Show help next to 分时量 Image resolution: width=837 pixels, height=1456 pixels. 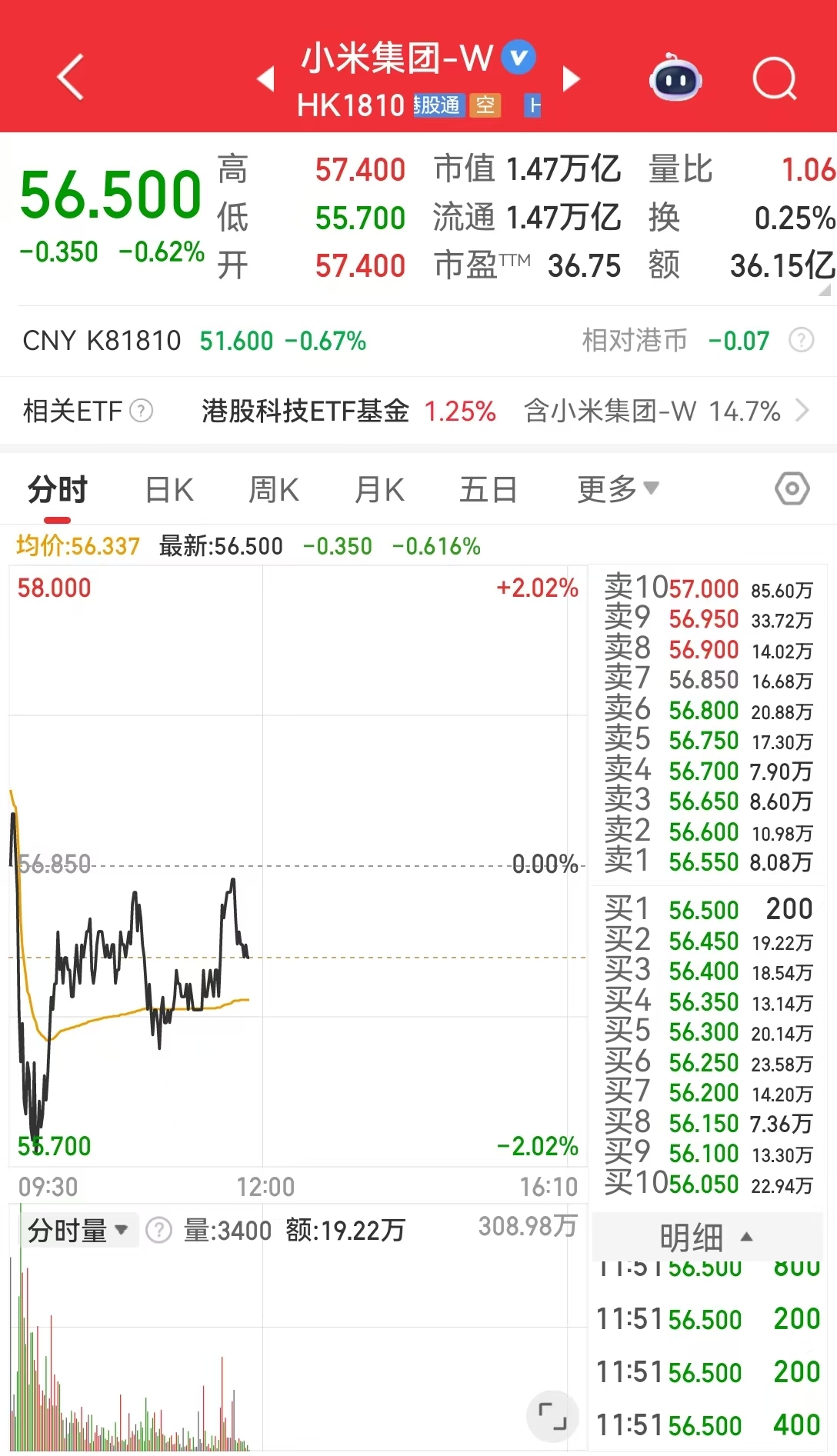(x=158, y=1231)
